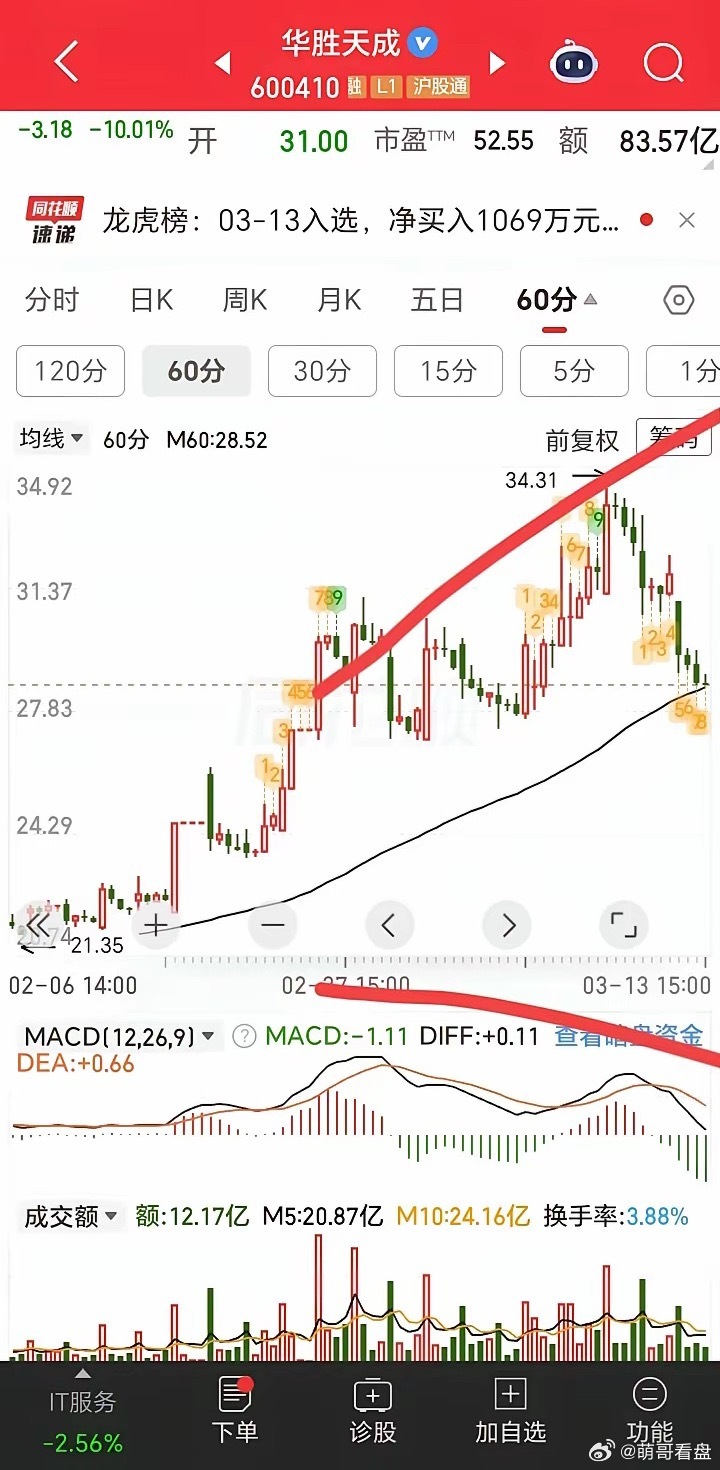This screenshot has height=1470, width=720.
Task: Tap 加自选 to add to watchlist
Action: coord(510,1410)
